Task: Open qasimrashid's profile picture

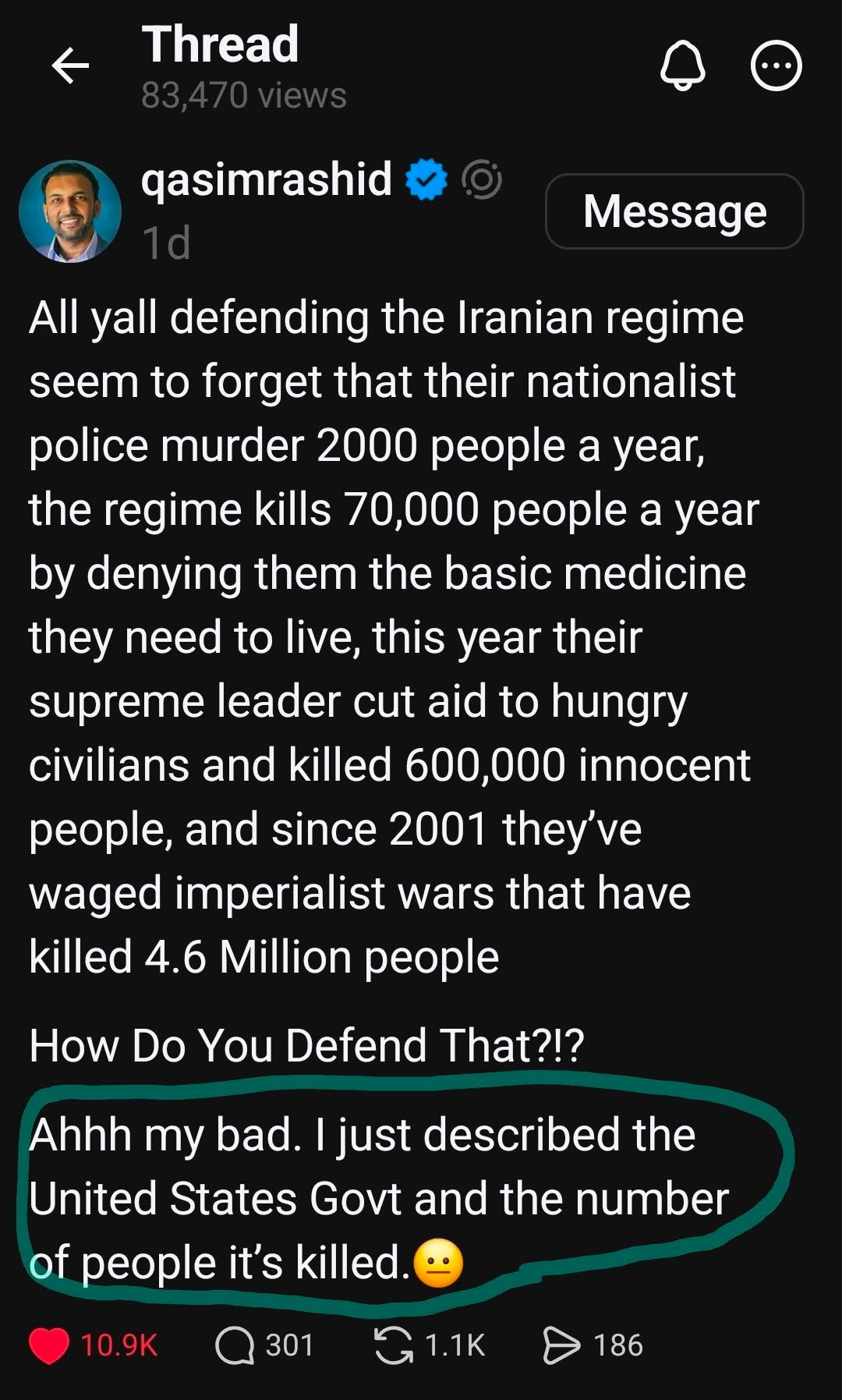Action: [70, 211]
